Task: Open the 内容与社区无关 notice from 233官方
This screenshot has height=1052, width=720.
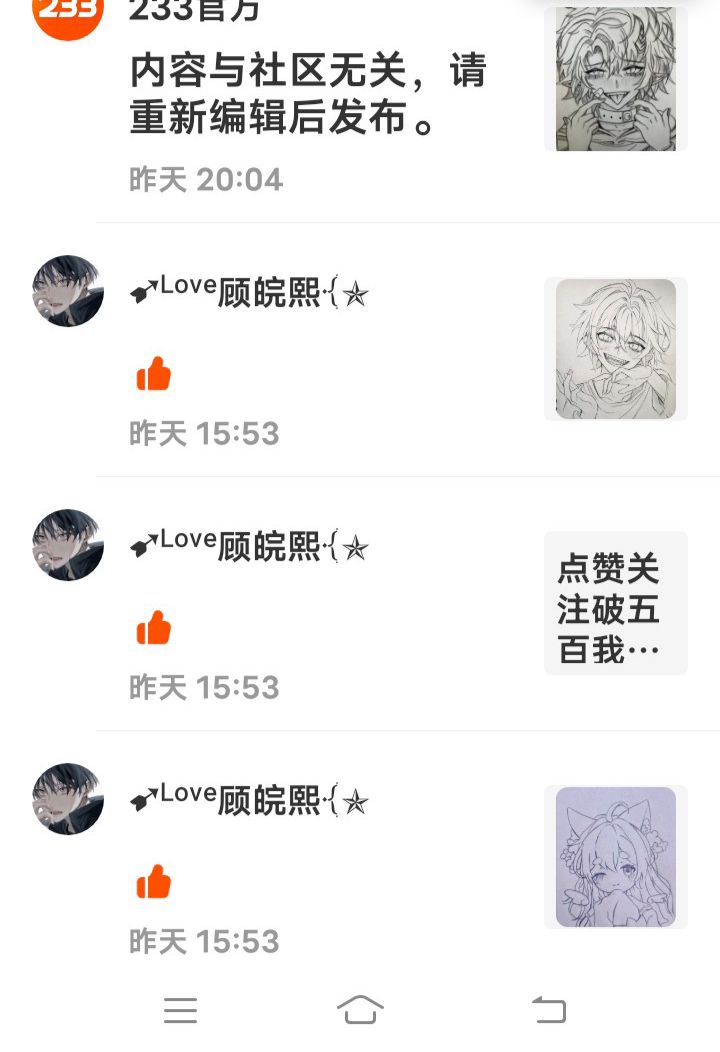Action: coord(308,95)
